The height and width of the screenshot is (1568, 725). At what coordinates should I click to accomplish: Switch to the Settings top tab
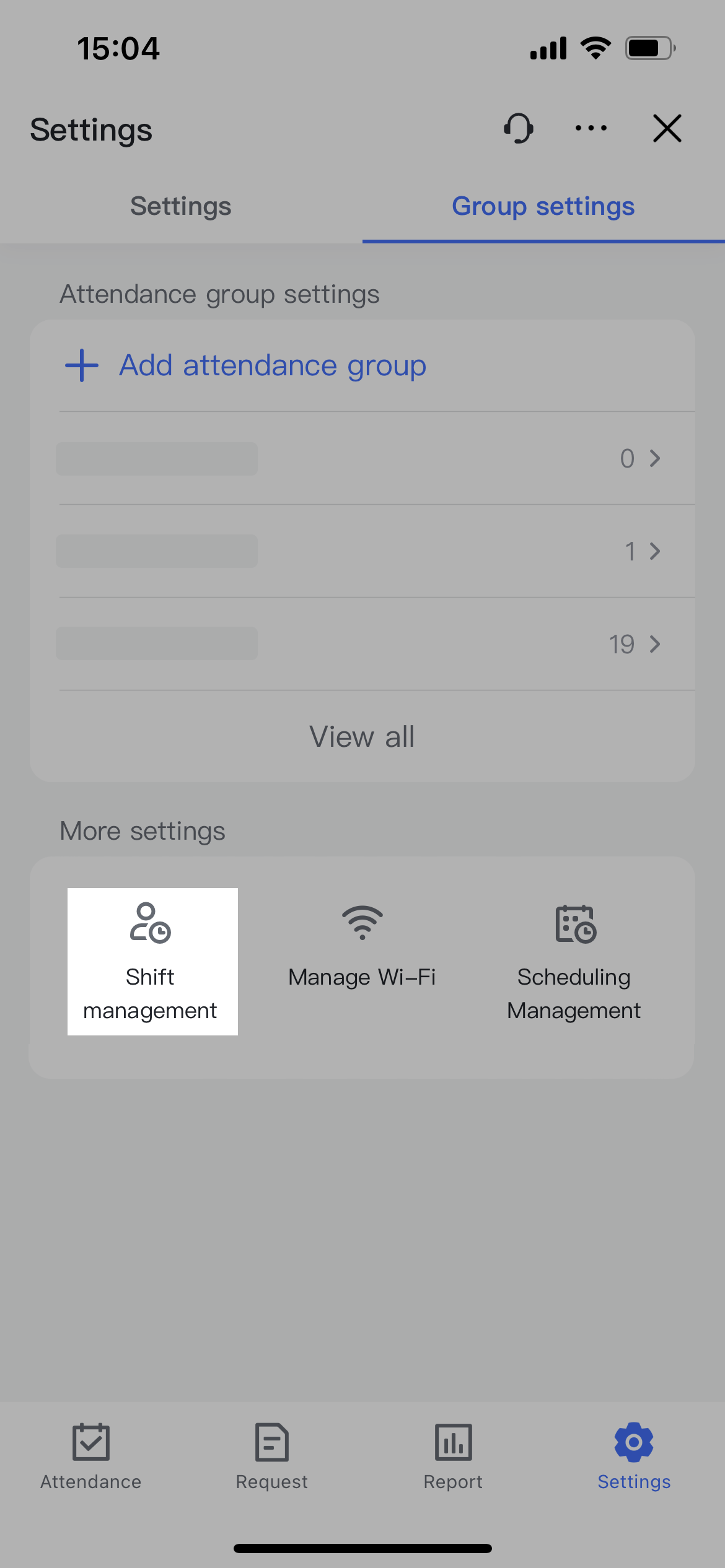tap(180, 207)
